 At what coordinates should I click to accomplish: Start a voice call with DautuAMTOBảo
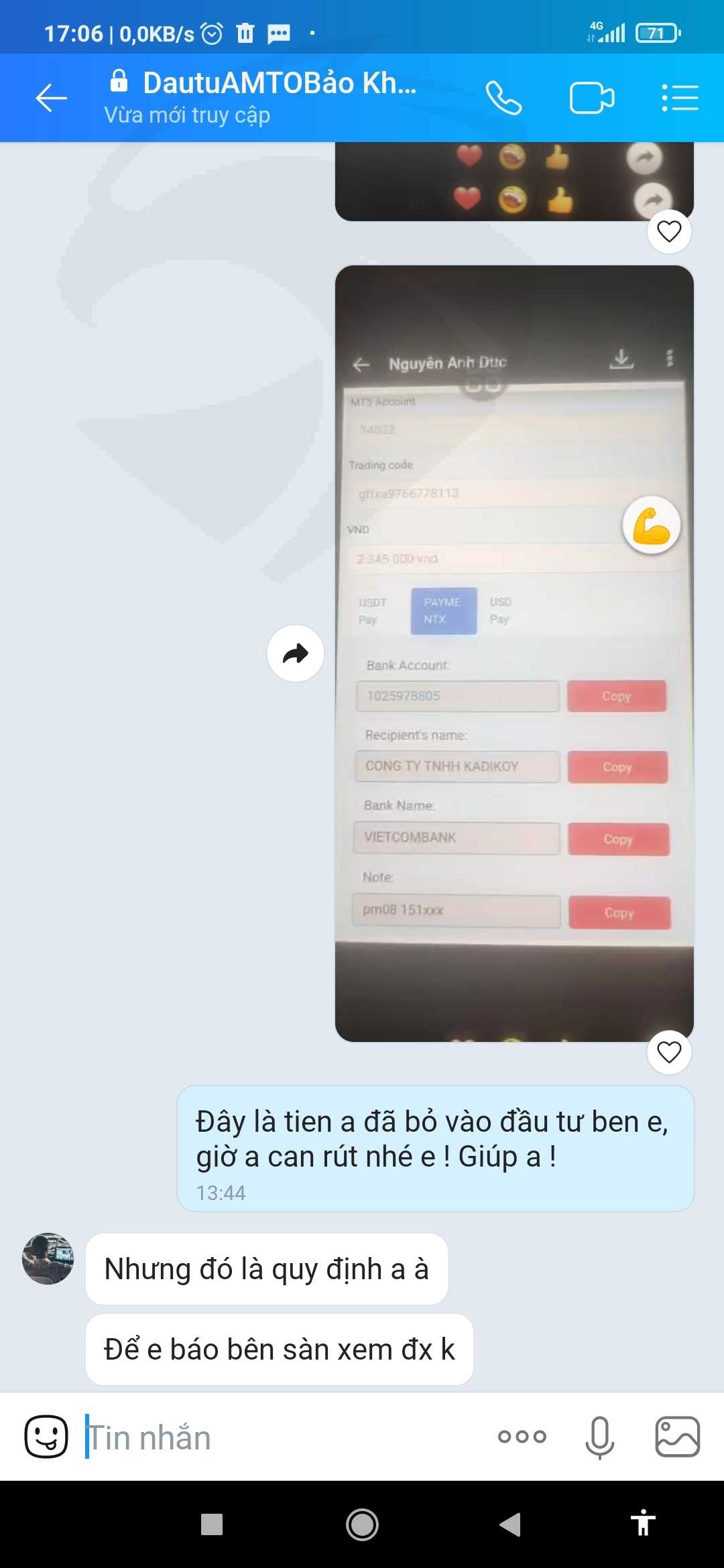503,98
